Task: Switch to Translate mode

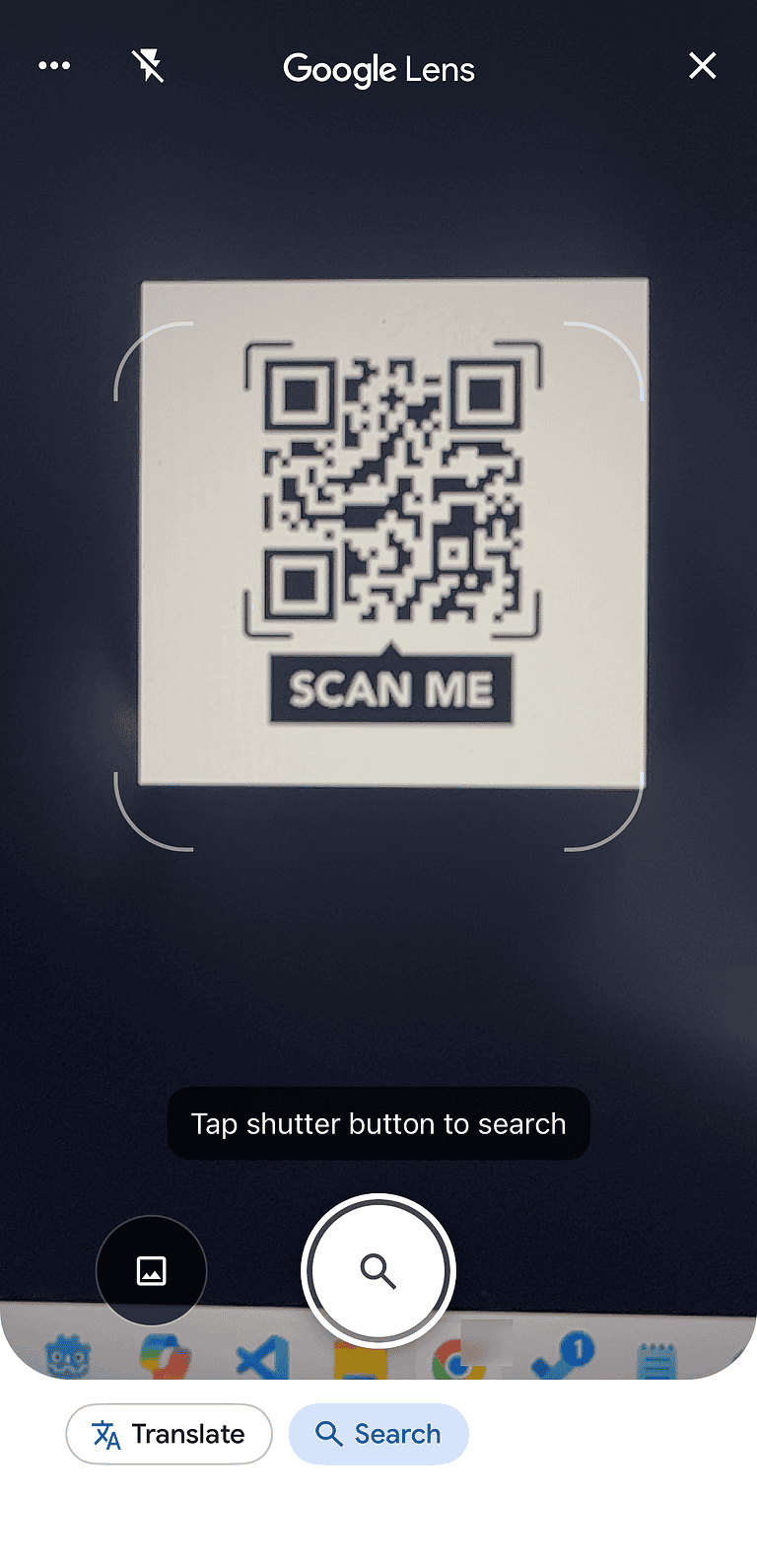Action: click(169, 1434)
